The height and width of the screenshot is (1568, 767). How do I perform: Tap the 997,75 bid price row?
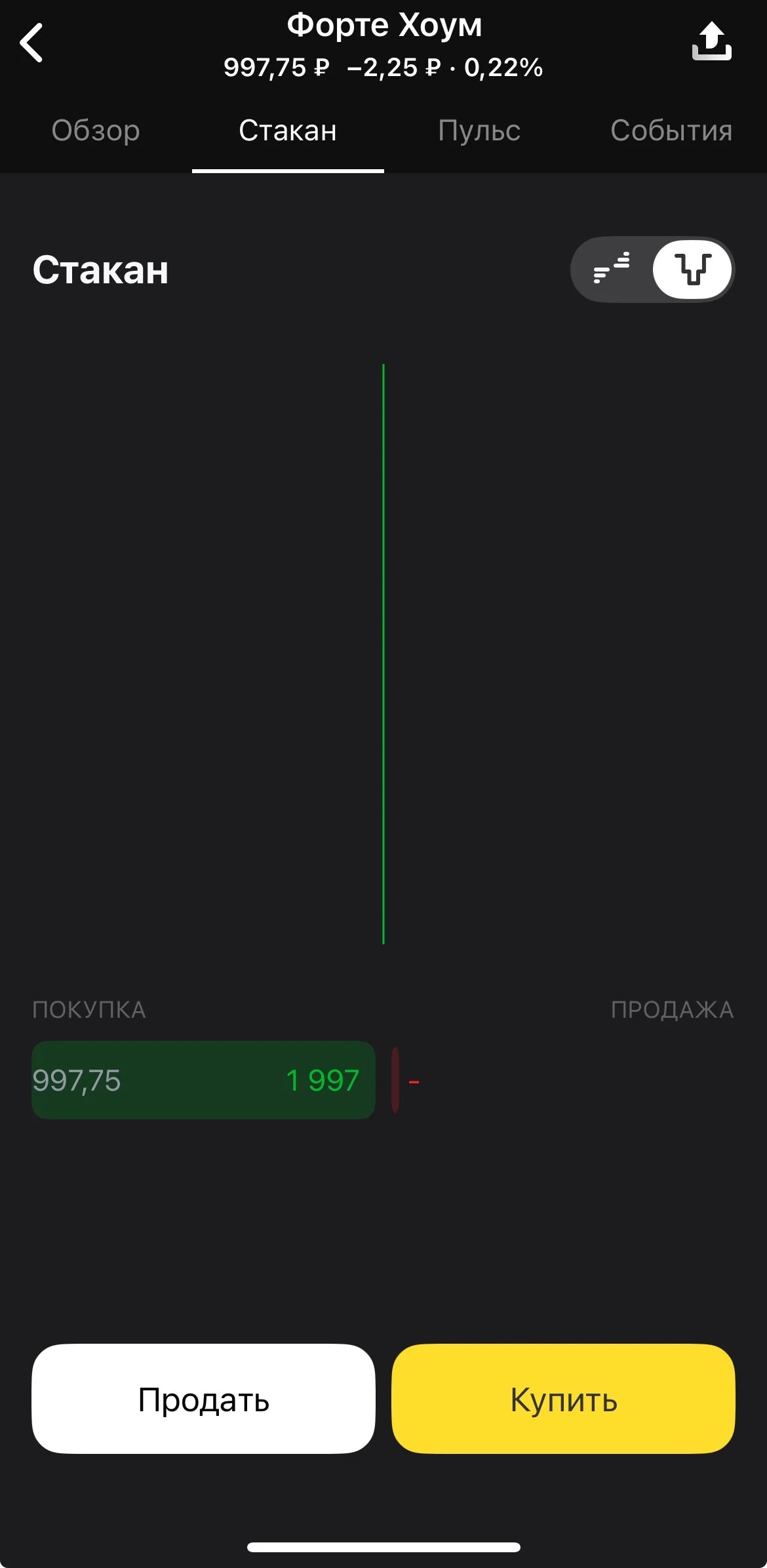click(x=203, y=1080)
